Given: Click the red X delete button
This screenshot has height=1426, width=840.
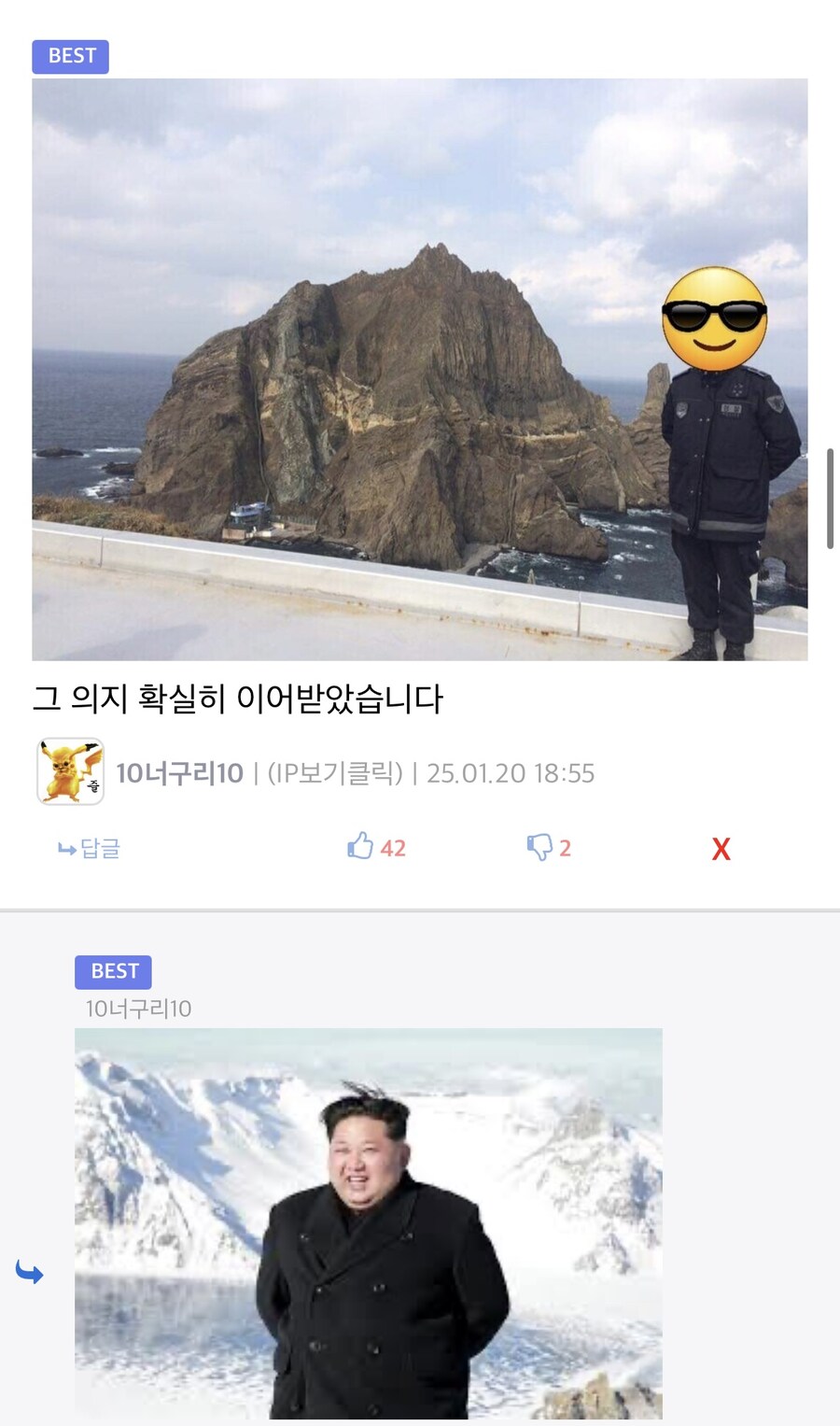Looking at the screenshot, I should click(x=720, y=849).
